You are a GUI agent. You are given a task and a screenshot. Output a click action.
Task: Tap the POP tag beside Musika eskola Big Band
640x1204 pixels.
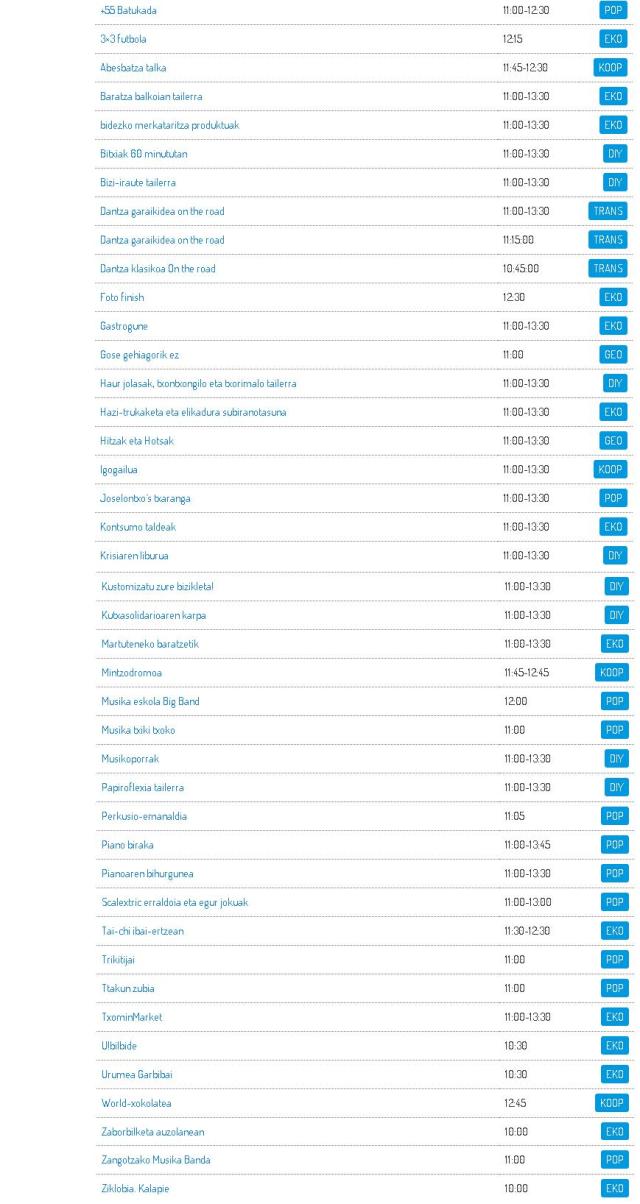tap(614, 702)
